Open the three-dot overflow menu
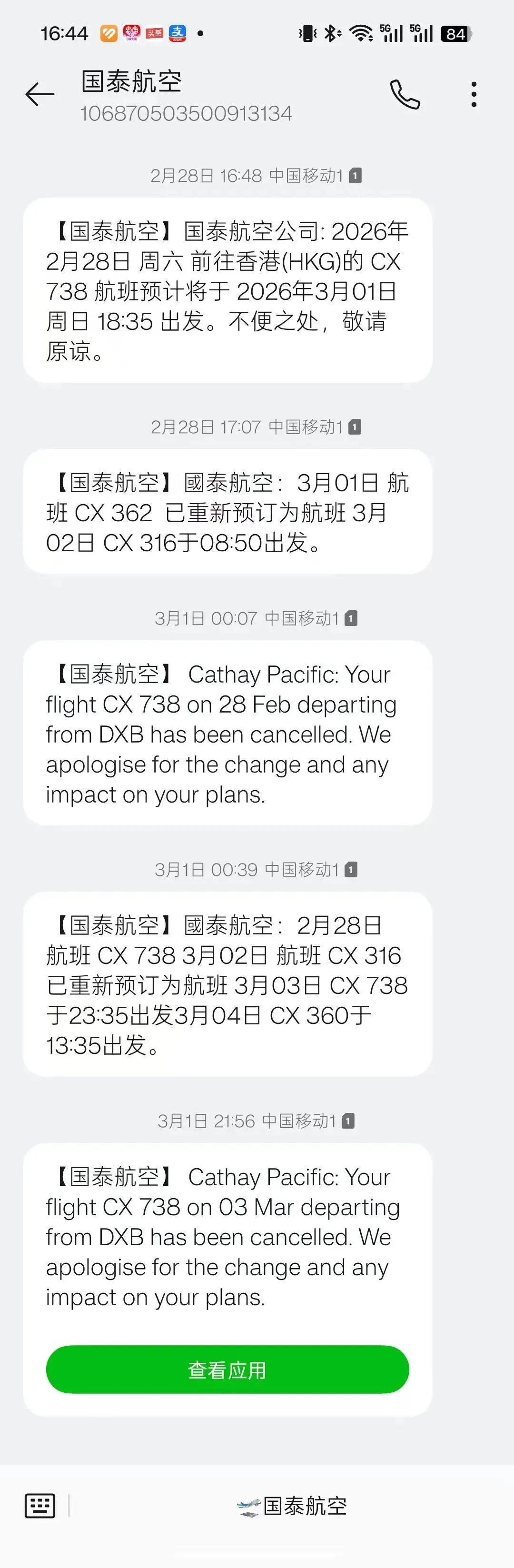The image size is (514, 1568). tap(473, 94)
